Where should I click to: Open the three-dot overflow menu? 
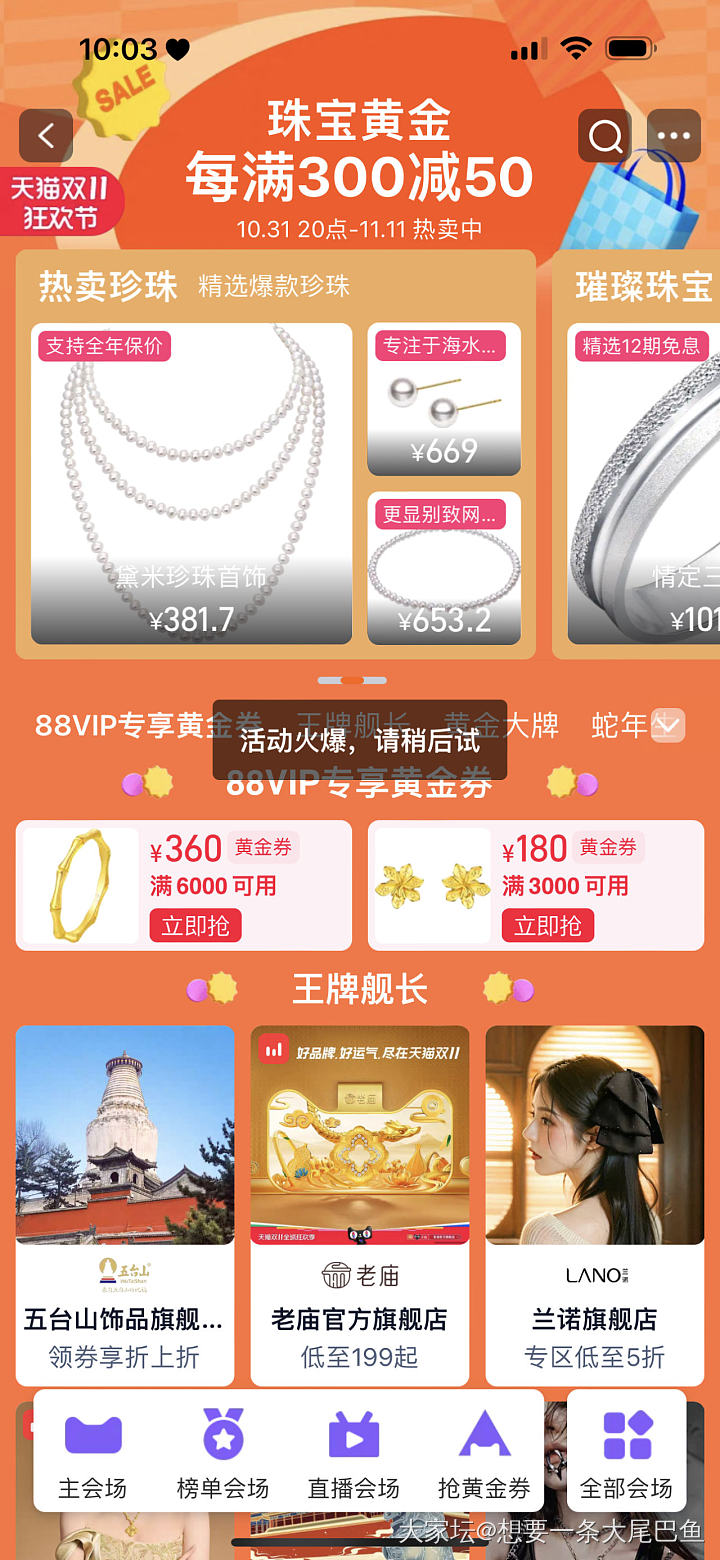pyautogui.click(x=674, y=136)
